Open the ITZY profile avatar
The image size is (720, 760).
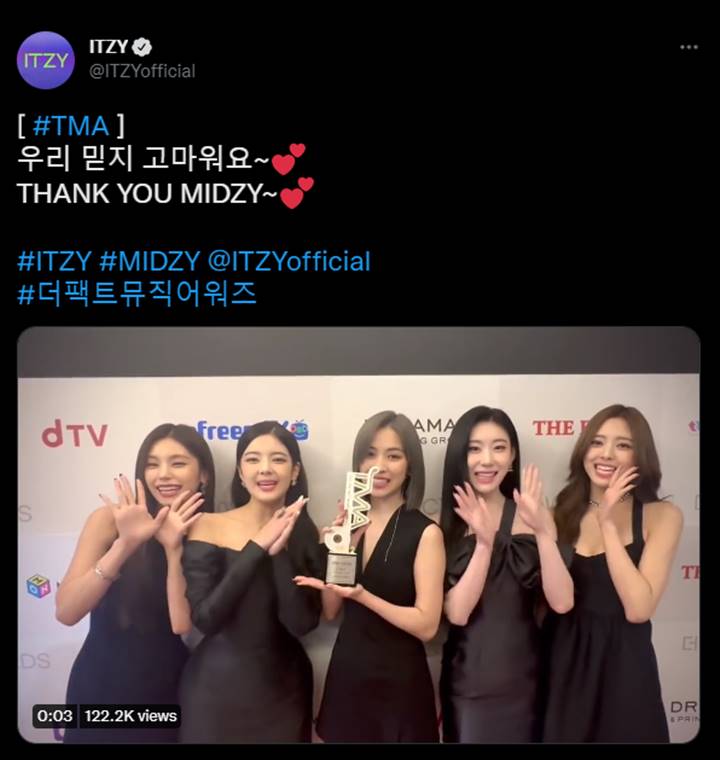point(46,60)
